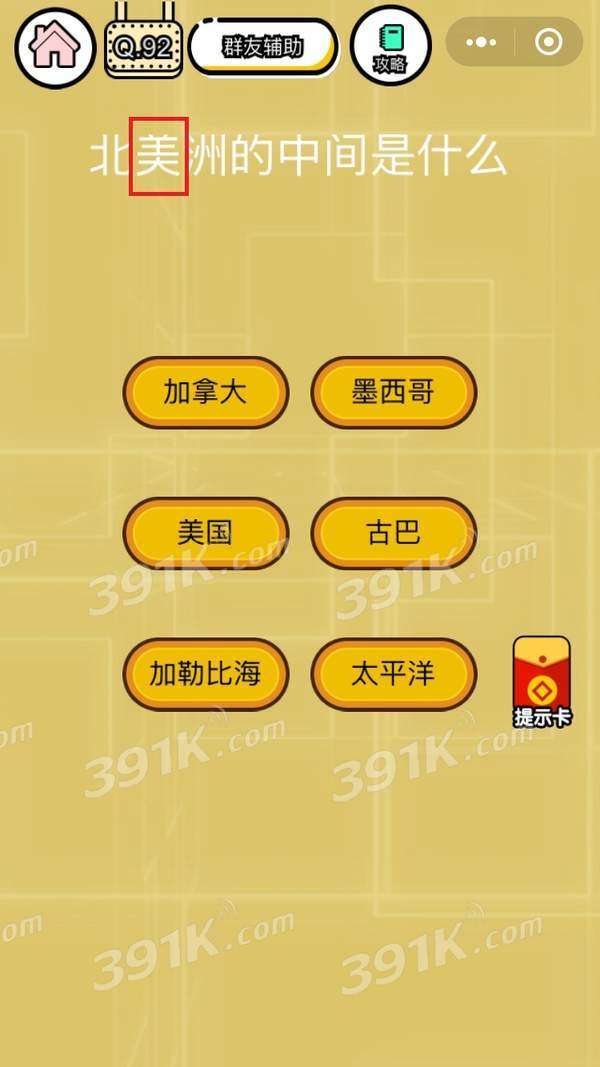
Task: Tap the highlighted 美 character in the question
Action: click(x=159, y=156)
